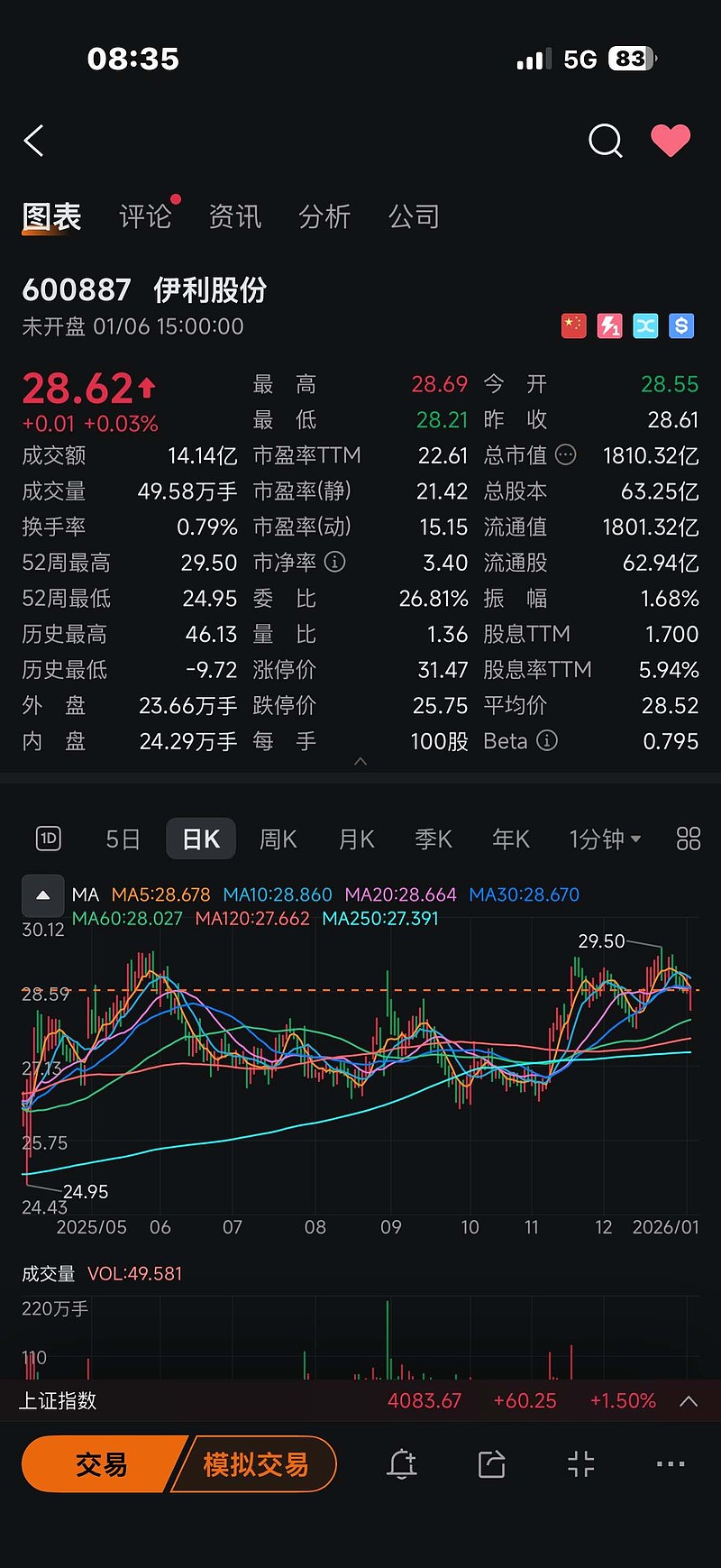Tap the heart to unfavorite this stock

point(671,141)
